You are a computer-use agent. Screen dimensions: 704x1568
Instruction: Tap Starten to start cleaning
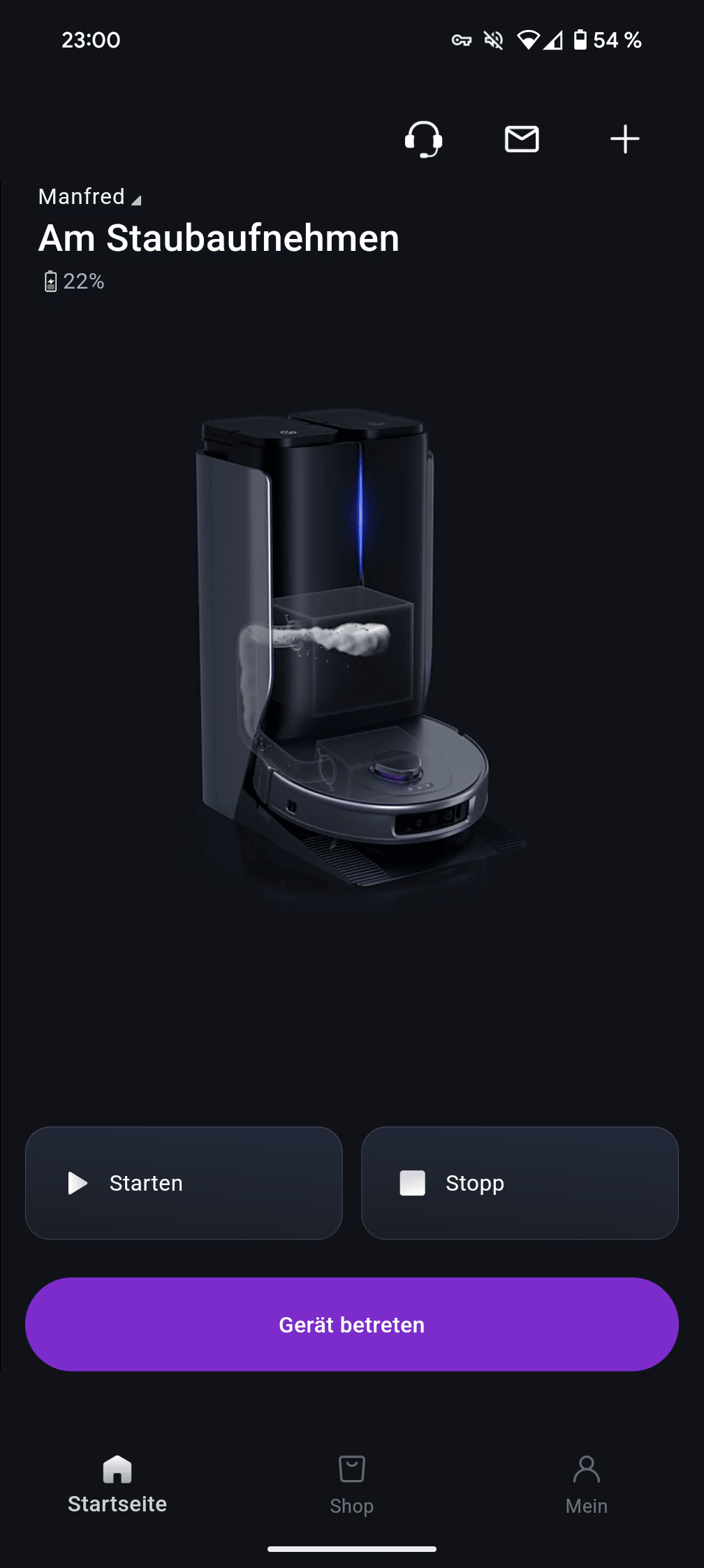[x=184, y=1183]
